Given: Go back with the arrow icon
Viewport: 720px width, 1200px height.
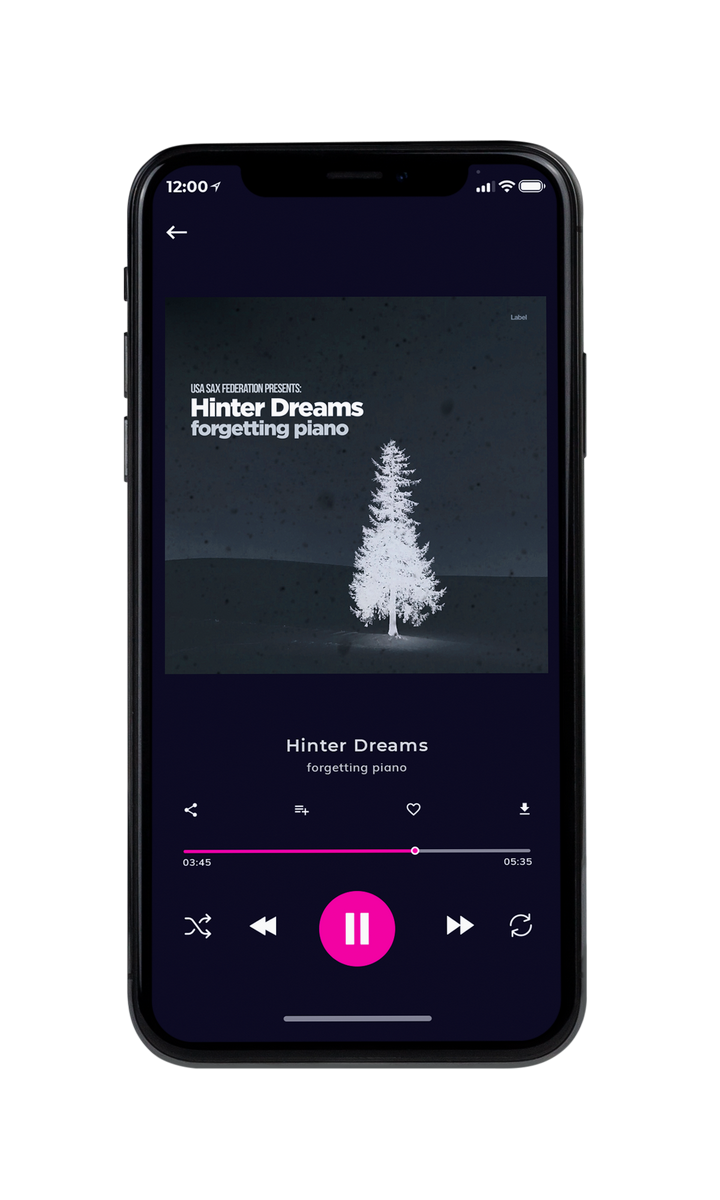Looking at the screenshot, I should [x=177, y=232].
